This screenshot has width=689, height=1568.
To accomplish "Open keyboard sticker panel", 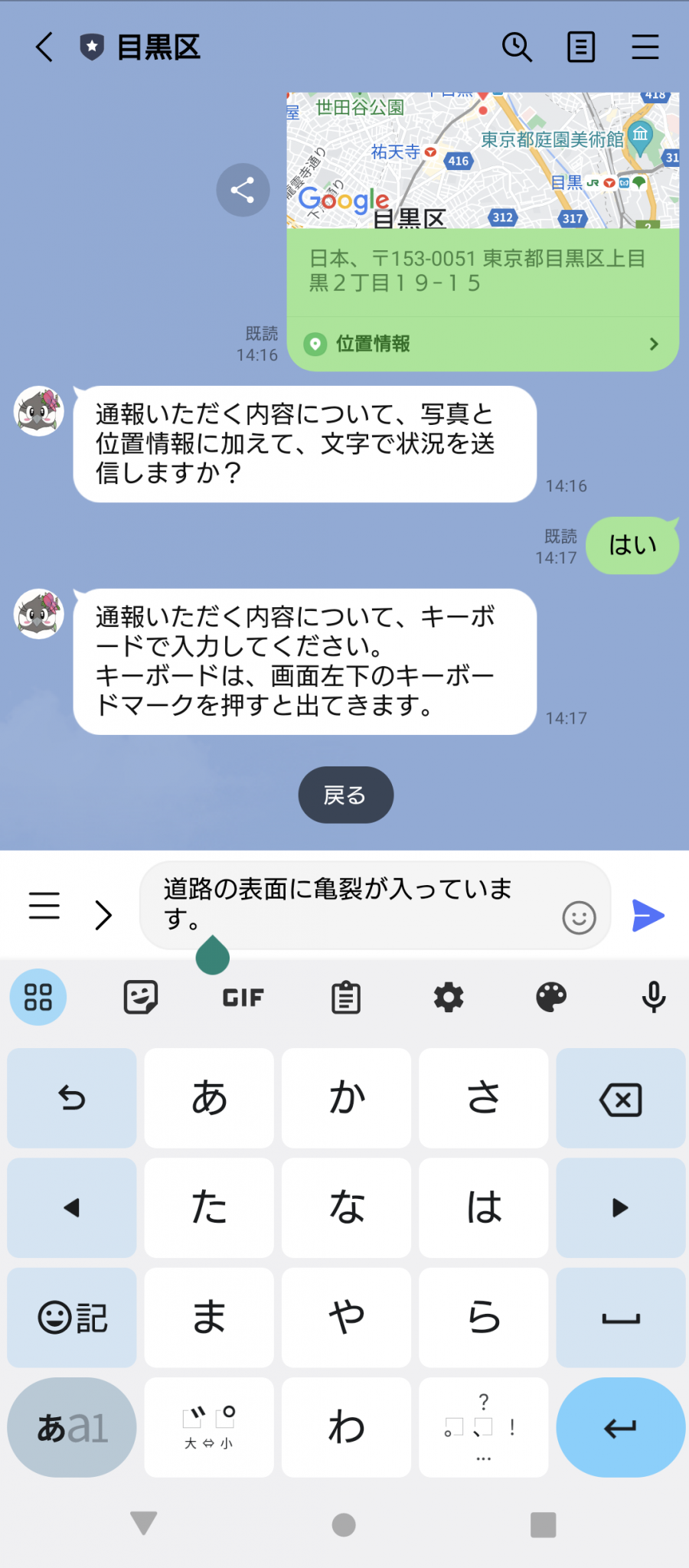I will pos(141,998).
